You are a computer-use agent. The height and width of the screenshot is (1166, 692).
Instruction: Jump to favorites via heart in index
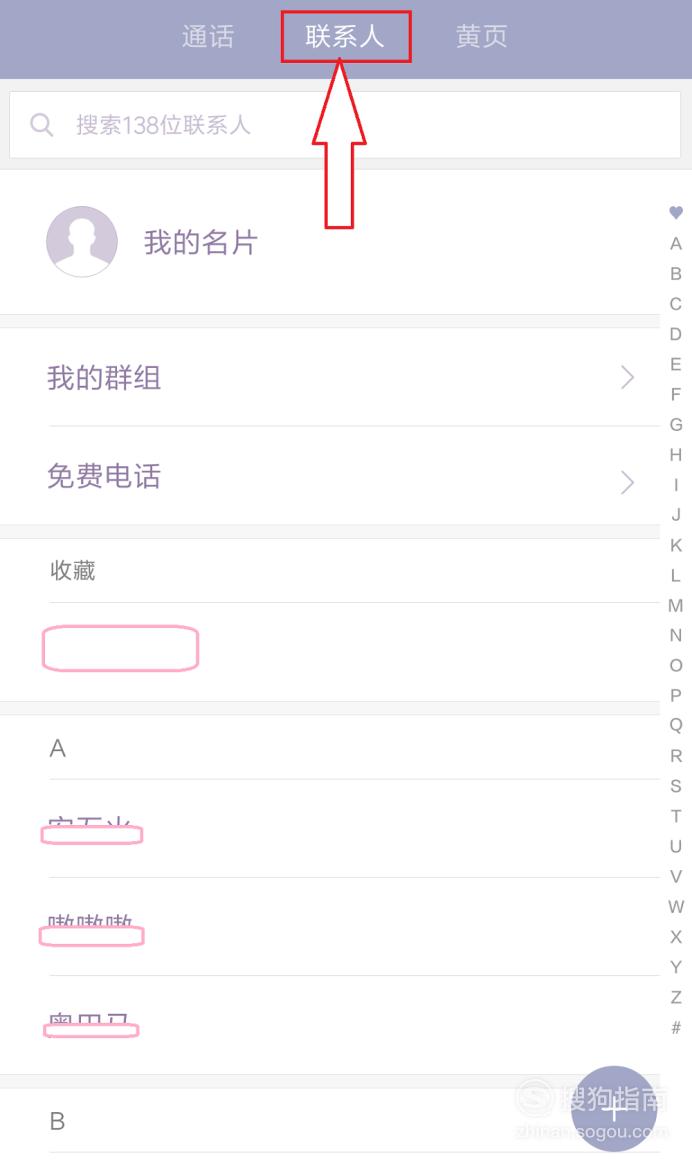(x=676, y=213)
